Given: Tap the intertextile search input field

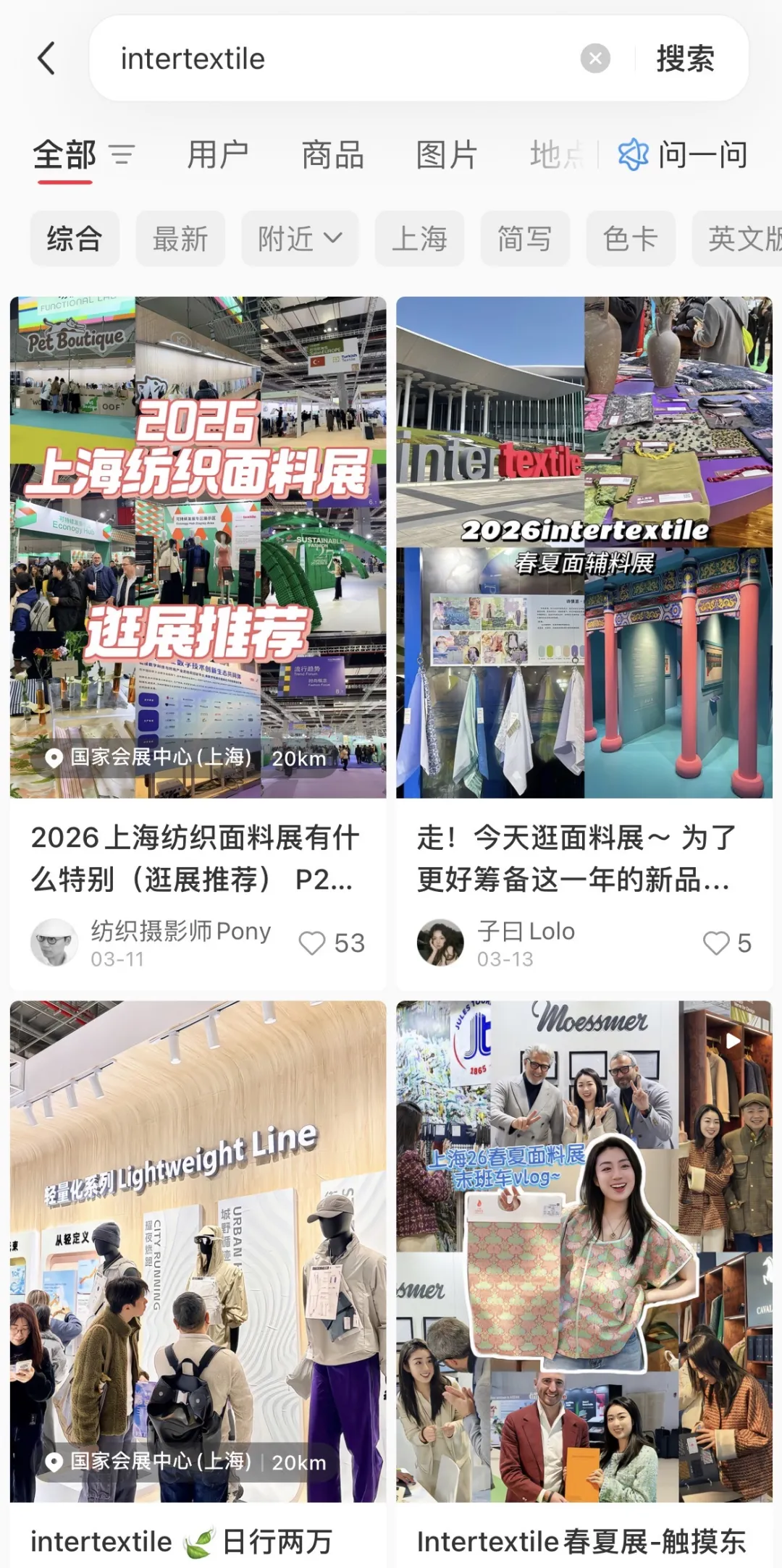Looking at the screenshot, I should coord(290,59).
